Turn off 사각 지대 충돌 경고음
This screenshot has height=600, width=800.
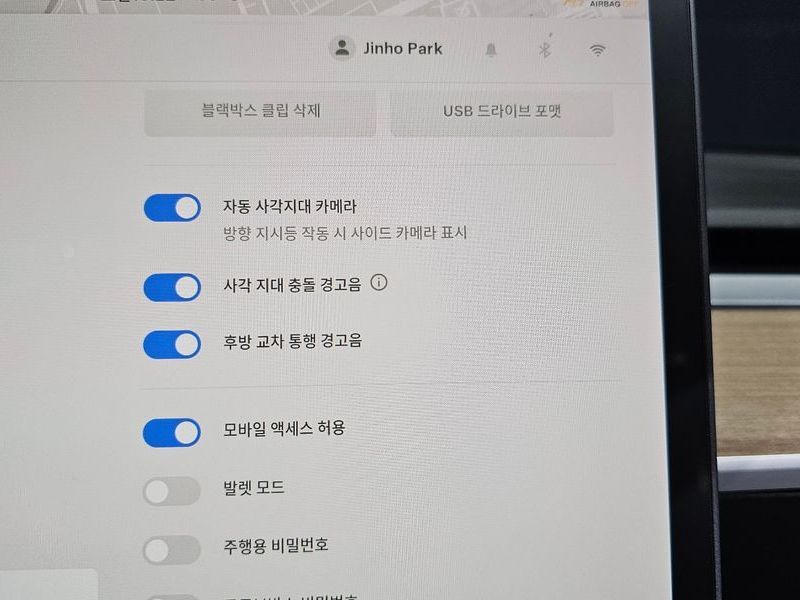point(172,288)
